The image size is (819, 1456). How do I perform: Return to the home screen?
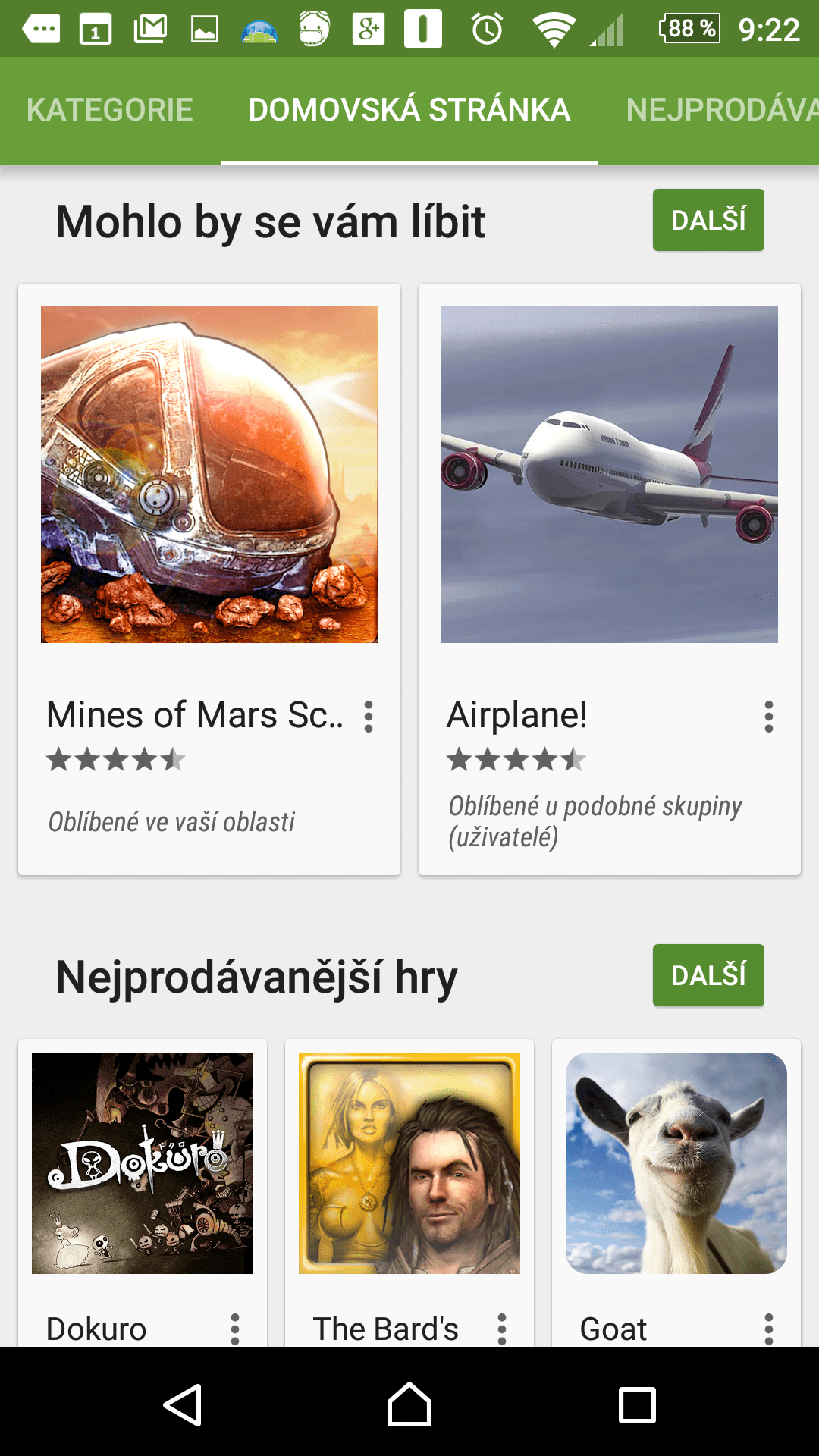[x=409, y=1404]
